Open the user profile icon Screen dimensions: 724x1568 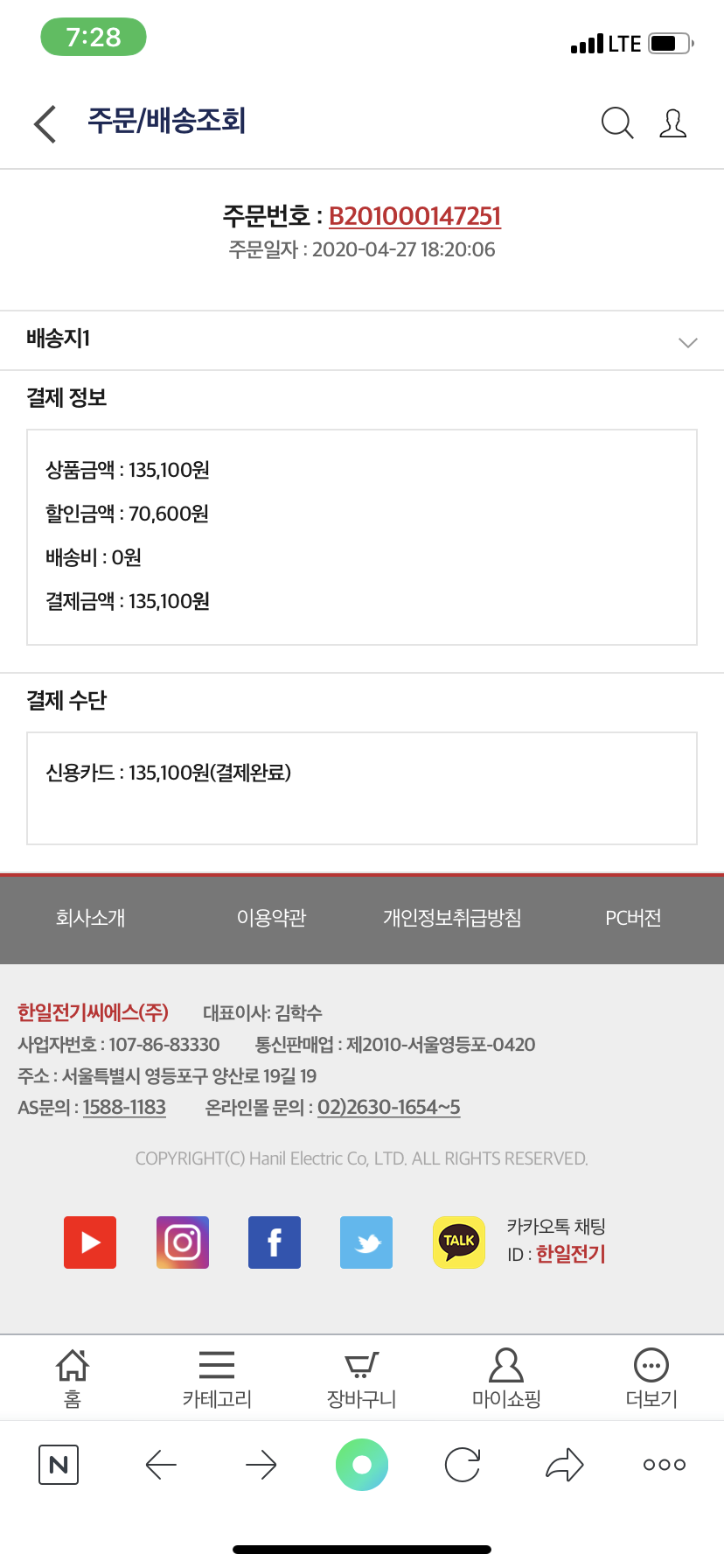point(672,123)
